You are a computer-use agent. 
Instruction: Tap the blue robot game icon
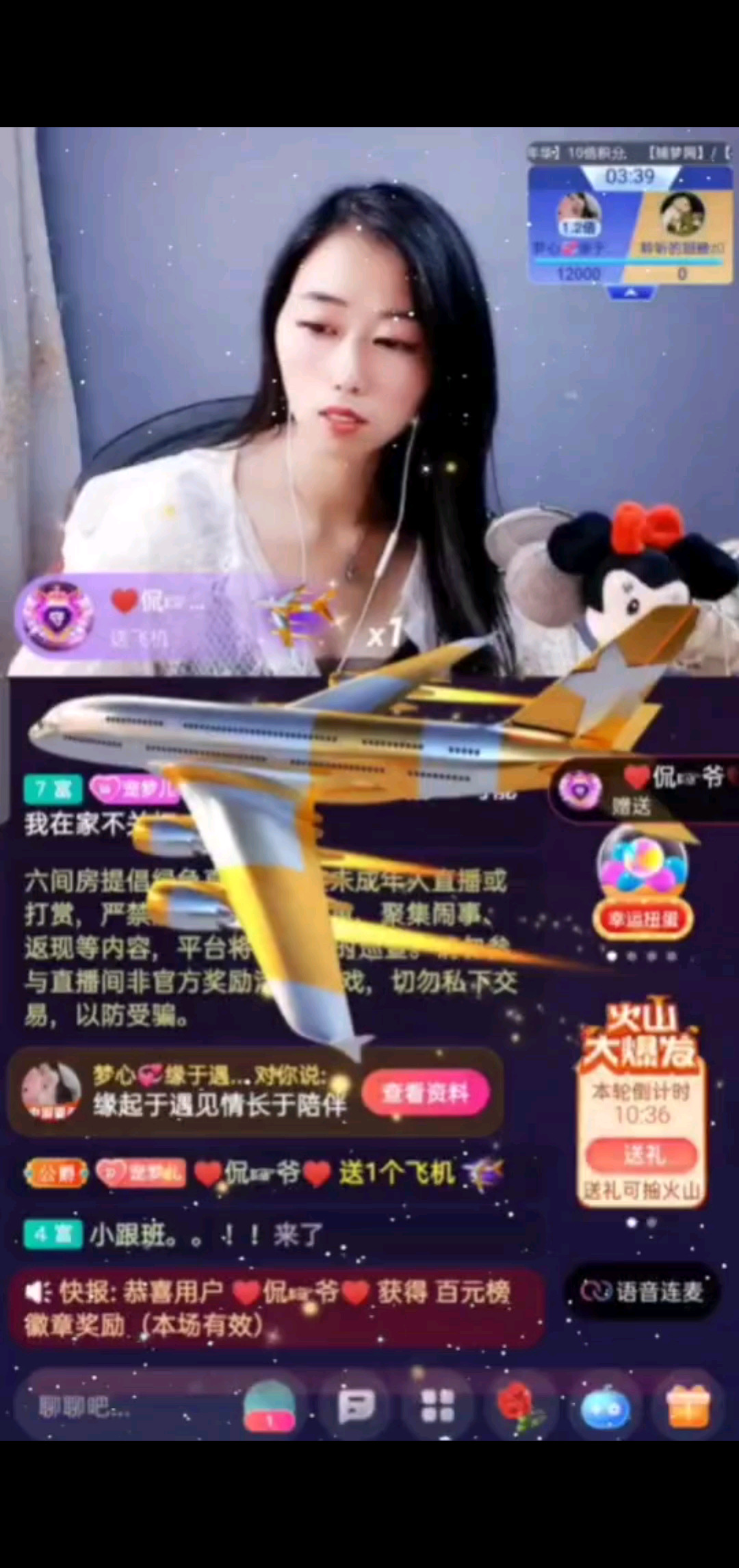605,1407
